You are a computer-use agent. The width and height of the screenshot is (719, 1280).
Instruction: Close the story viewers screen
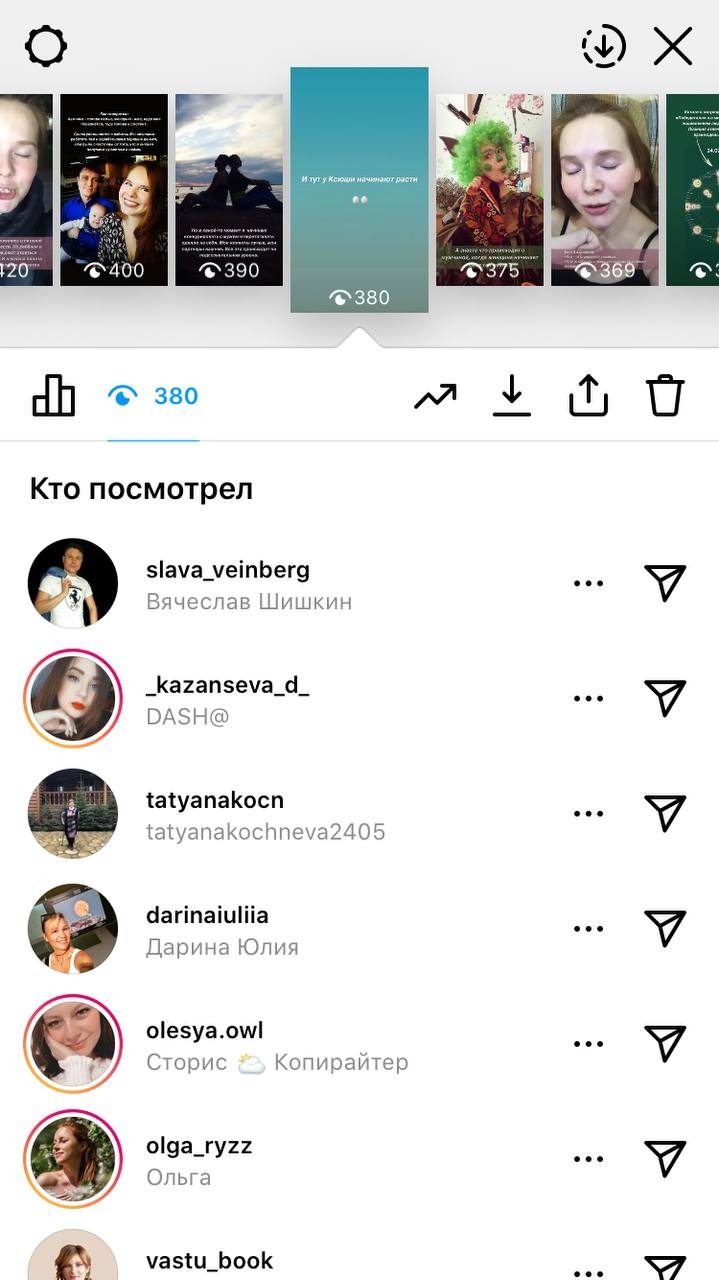click(x=673, y=47)
